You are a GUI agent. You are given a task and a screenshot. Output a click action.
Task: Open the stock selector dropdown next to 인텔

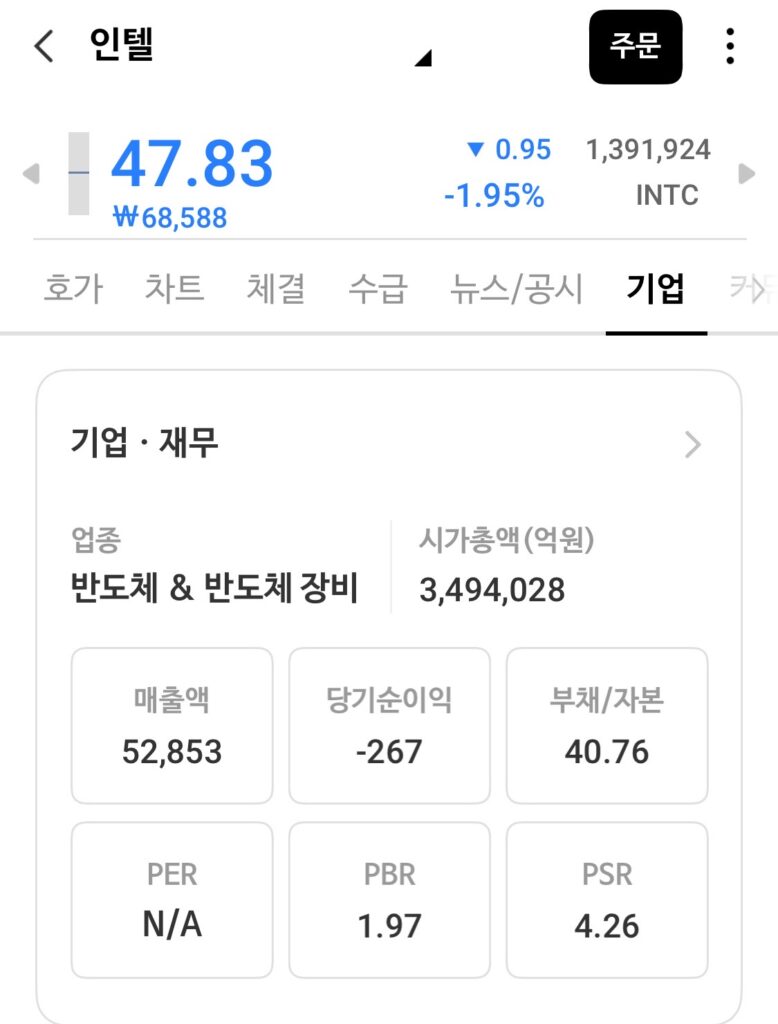423,60
